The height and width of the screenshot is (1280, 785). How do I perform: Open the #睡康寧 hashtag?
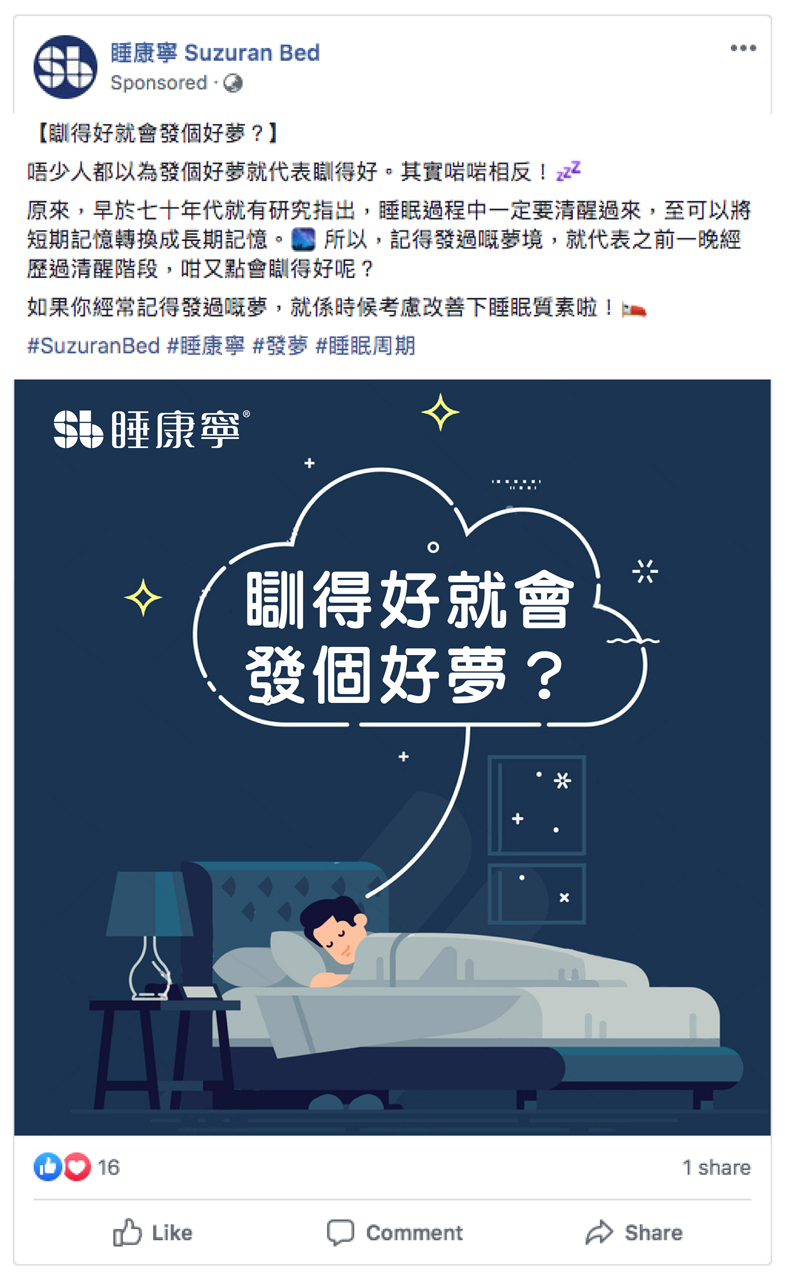[x=205, y=346]
